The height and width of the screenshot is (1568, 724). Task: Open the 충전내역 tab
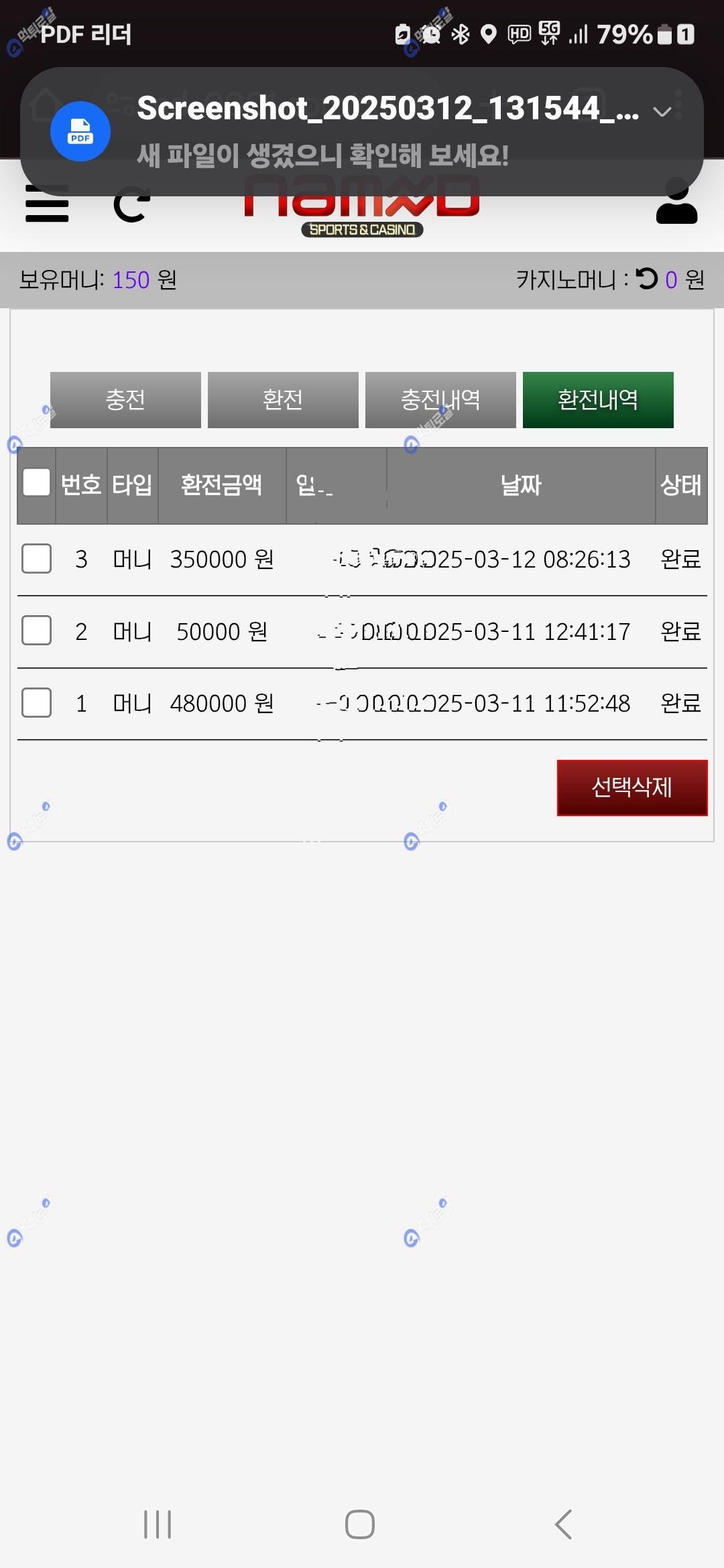(440, 400)
